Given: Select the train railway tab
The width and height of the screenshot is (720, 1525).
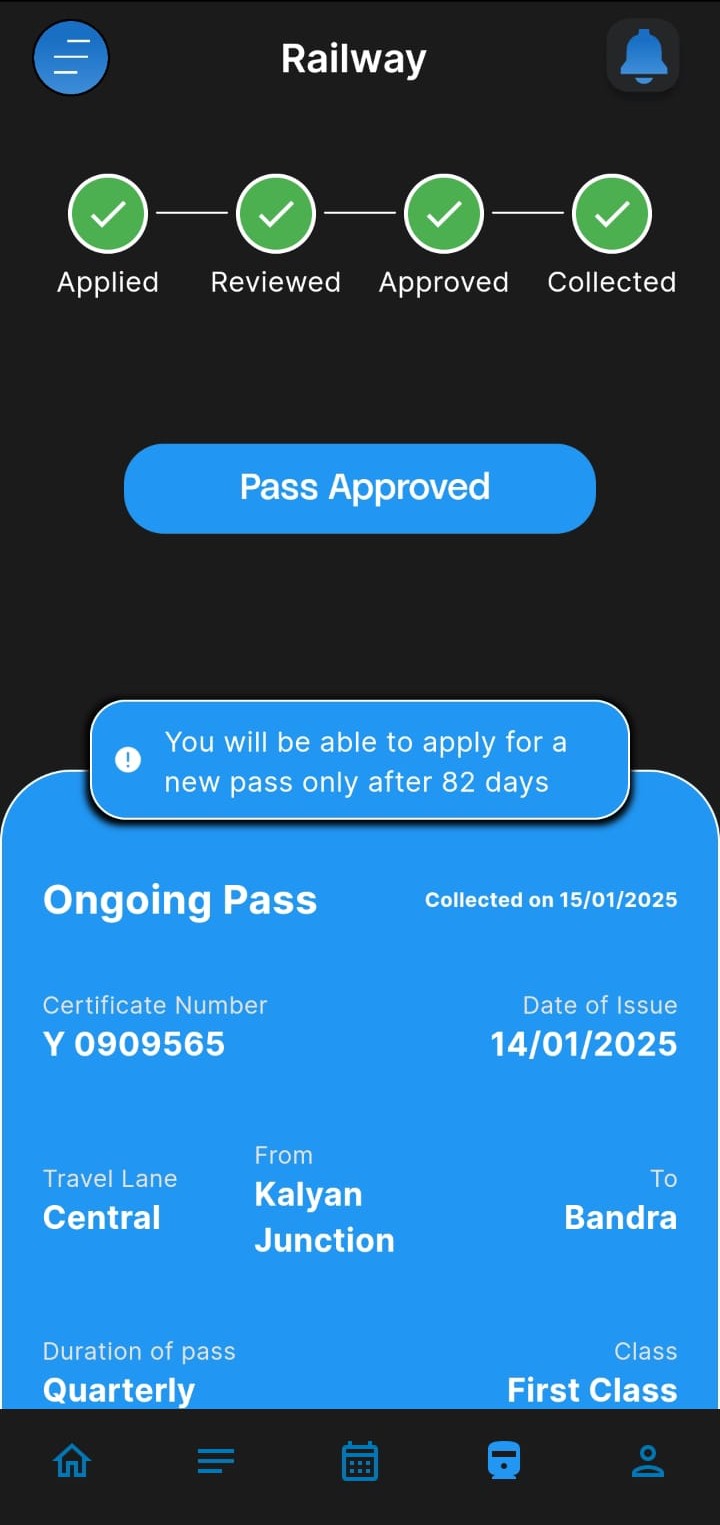Looking at the screenshot, I should (x=504, y=1462).
